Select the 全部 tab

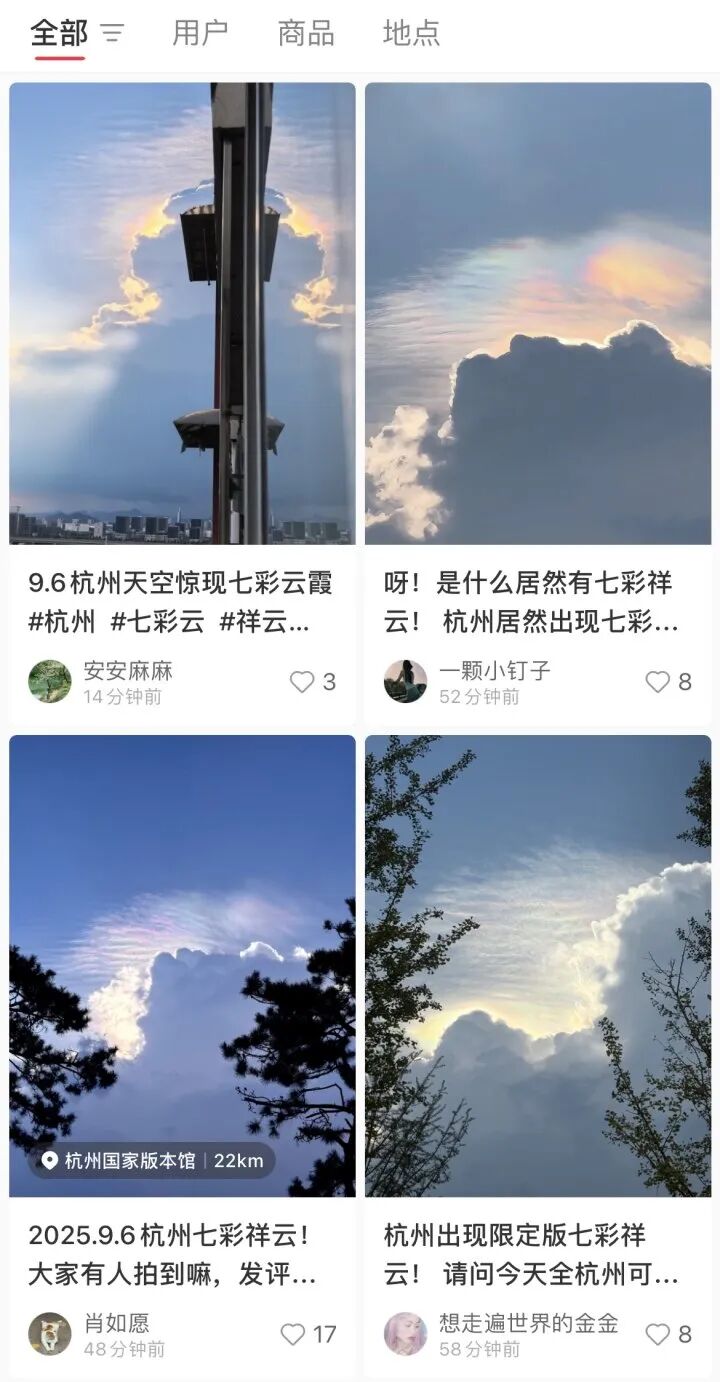pos(59,33)
